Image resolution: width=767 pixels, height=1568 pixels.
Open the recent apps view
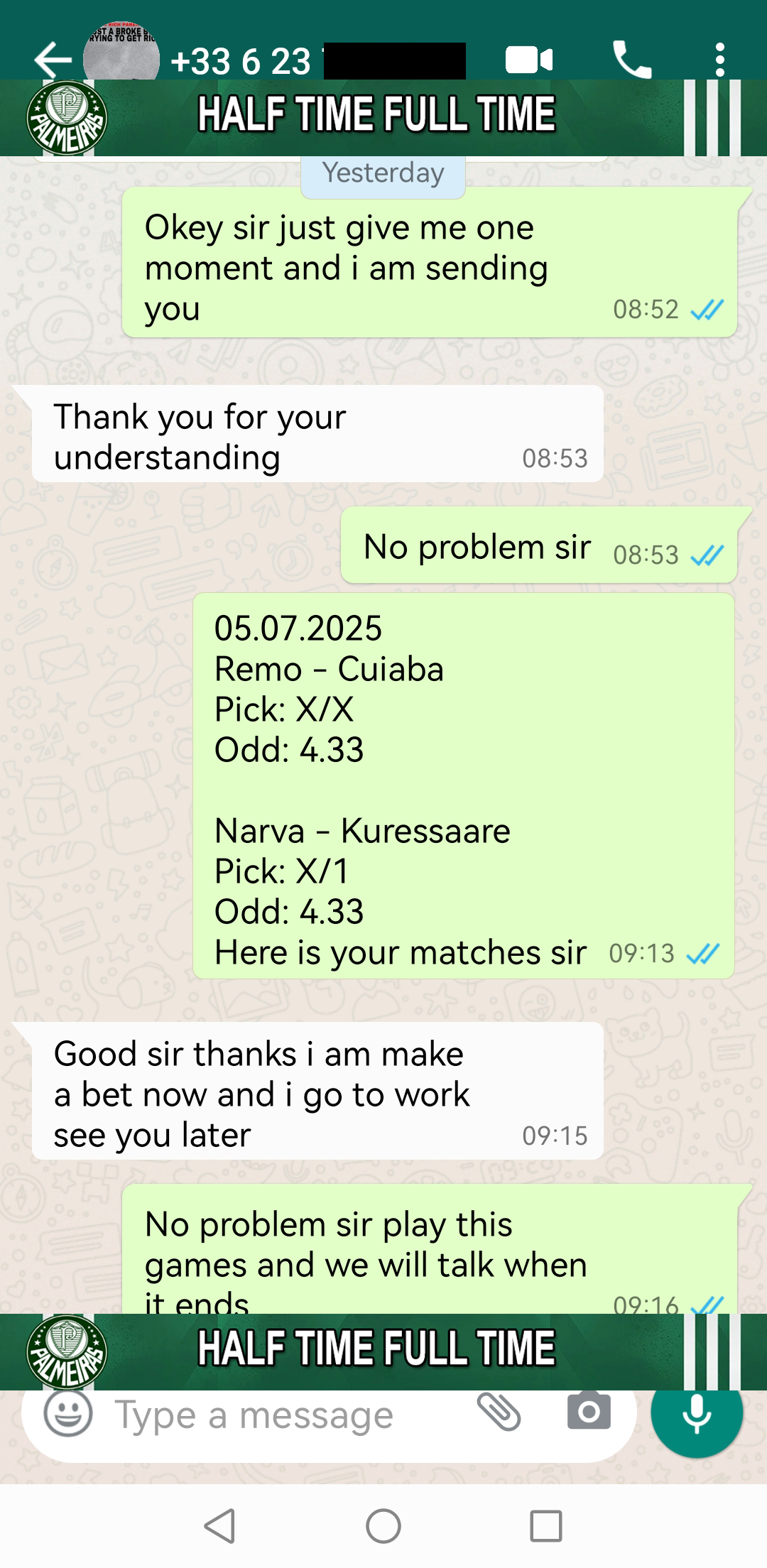click(x=546, y=1526)
